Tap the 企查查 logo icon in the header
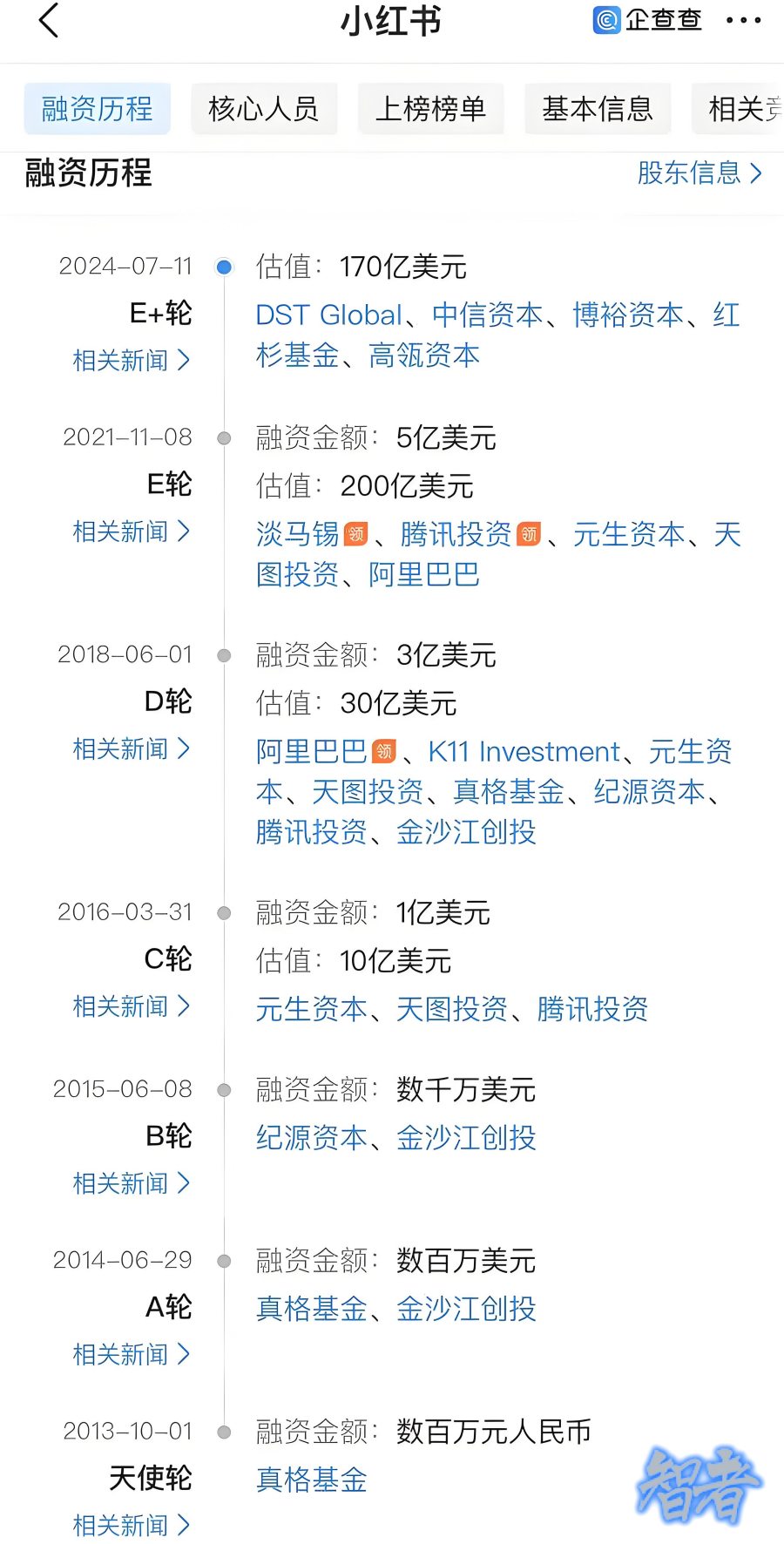784x1544 pixels. click(605, 20)
